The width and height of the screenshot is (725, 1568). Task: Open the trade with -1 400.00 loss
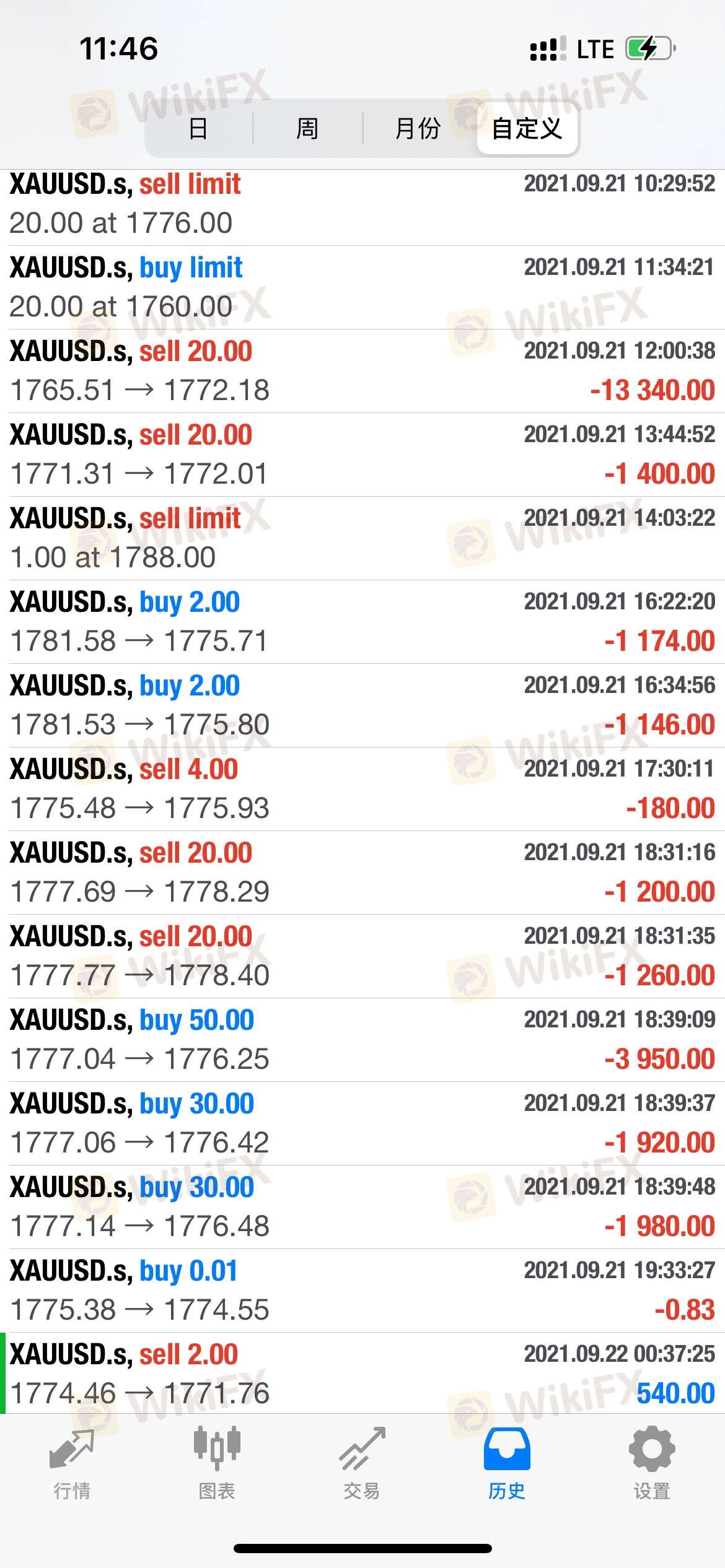click(362, 455)
